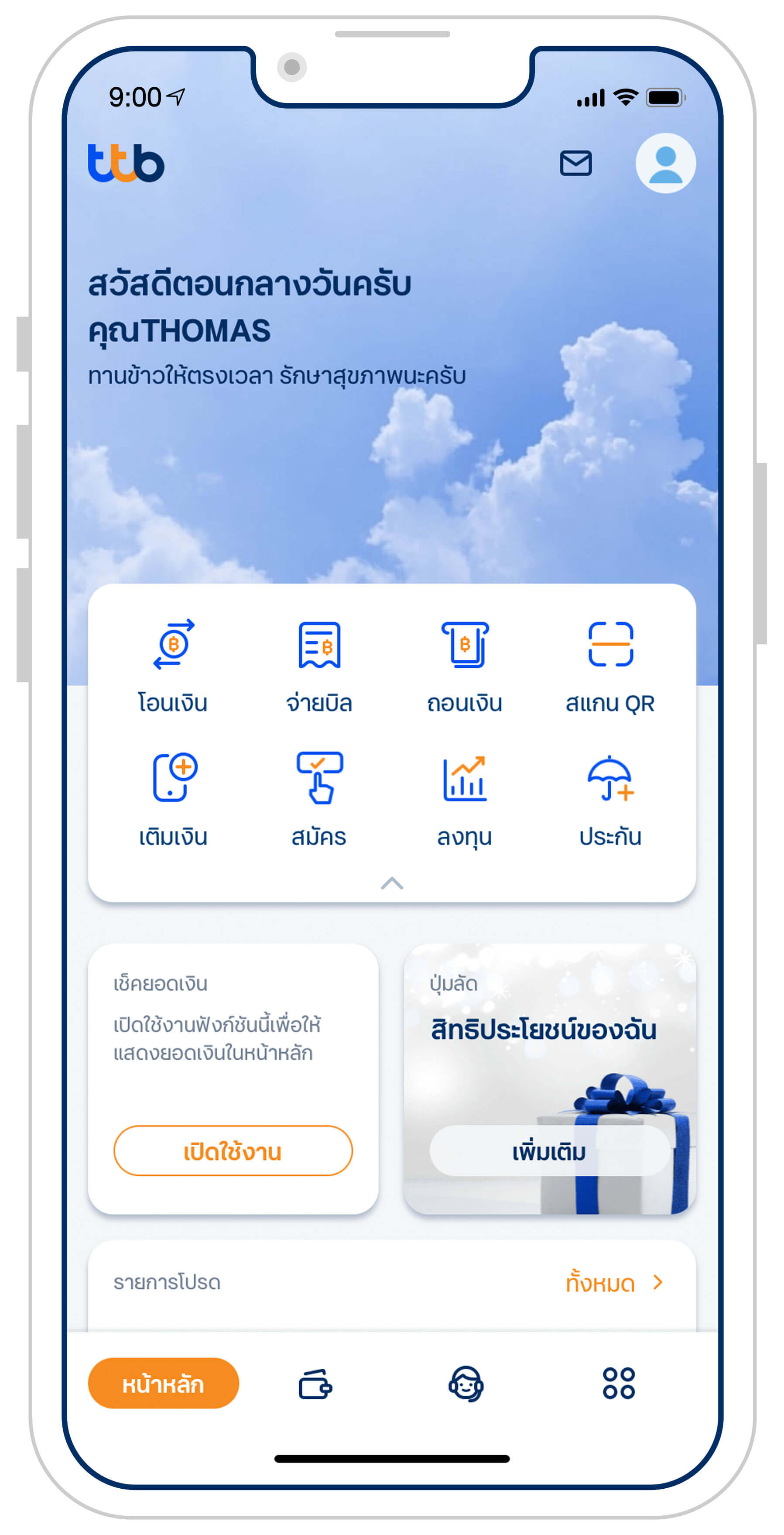This screenshot has width=784, height=1535.
Task: Launch สแกน QR scanner
Action: click(x=610, y=664)
